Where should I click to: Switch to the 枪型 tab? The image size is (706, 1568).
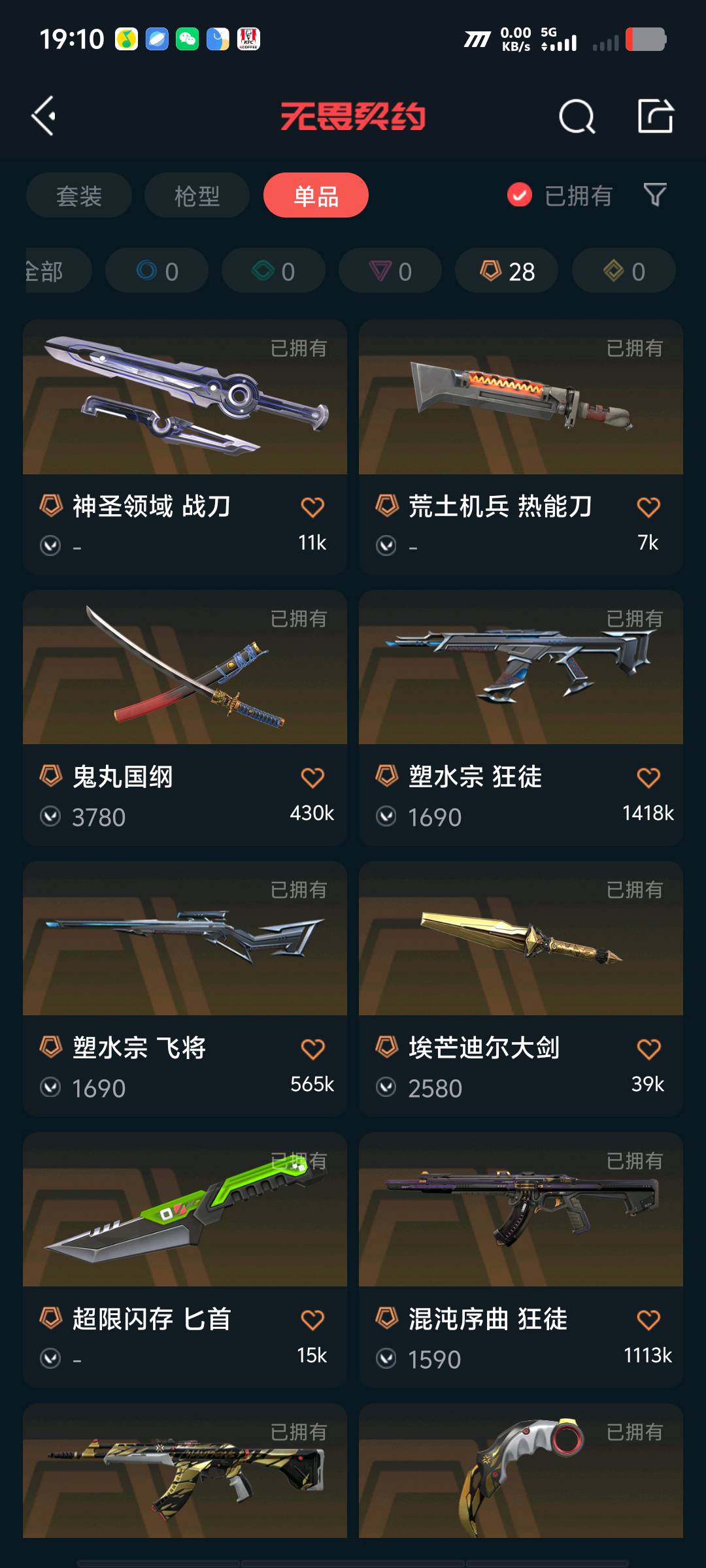pyautogui.click(x=197, y=195)
